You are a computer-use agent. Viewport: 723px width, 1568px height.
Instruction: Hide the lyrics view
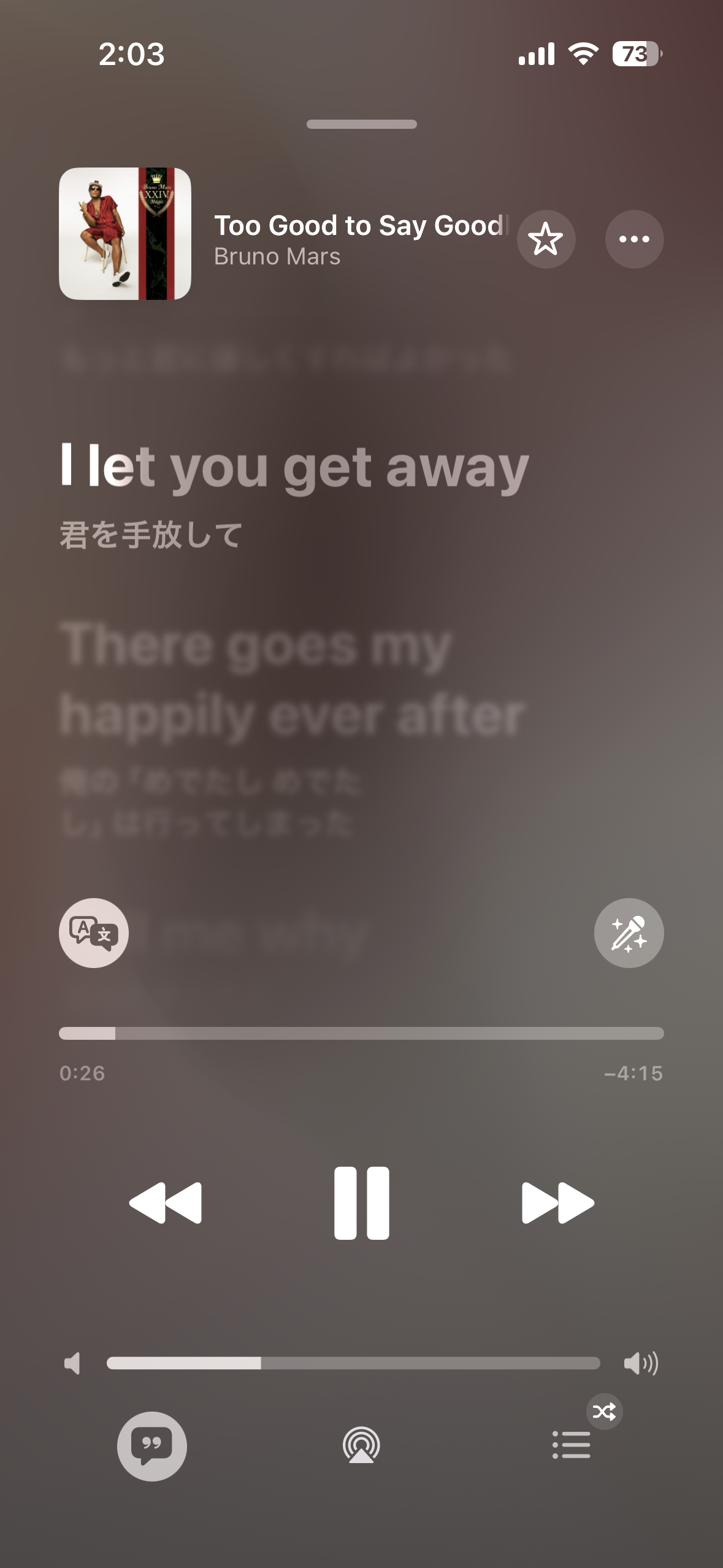click(x=151, y=1446)
